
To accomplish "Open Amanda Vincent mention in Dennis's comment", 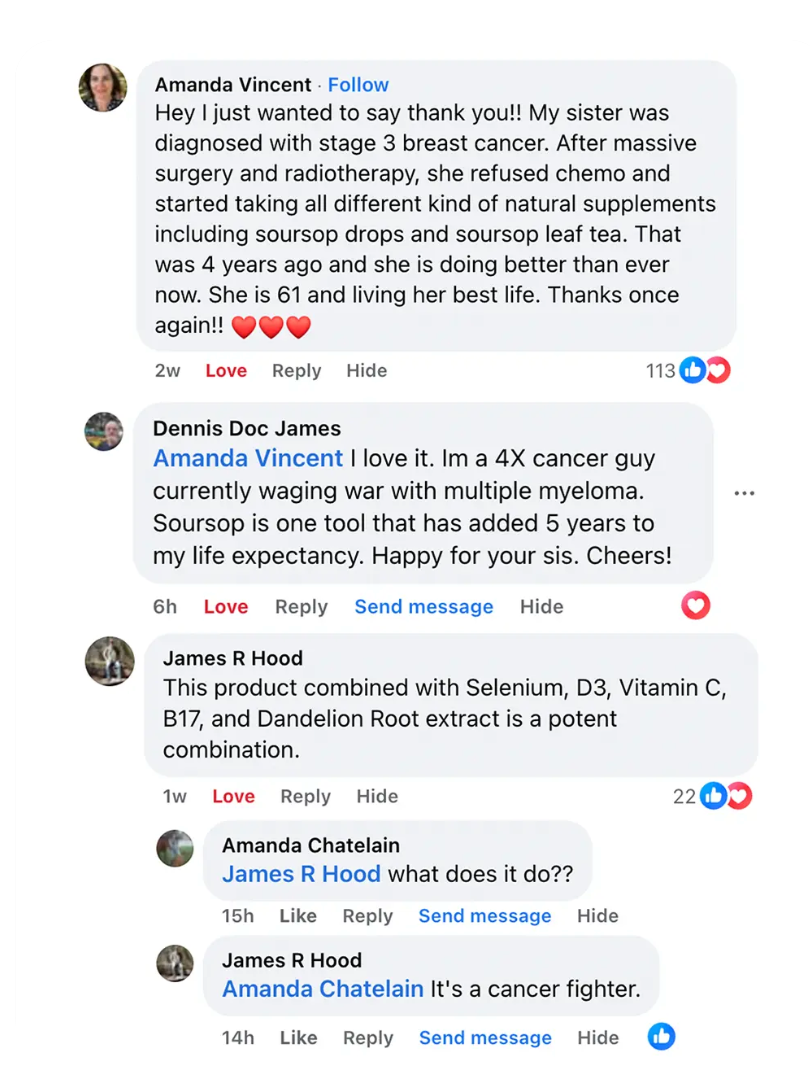I will (x=248, y=458).
